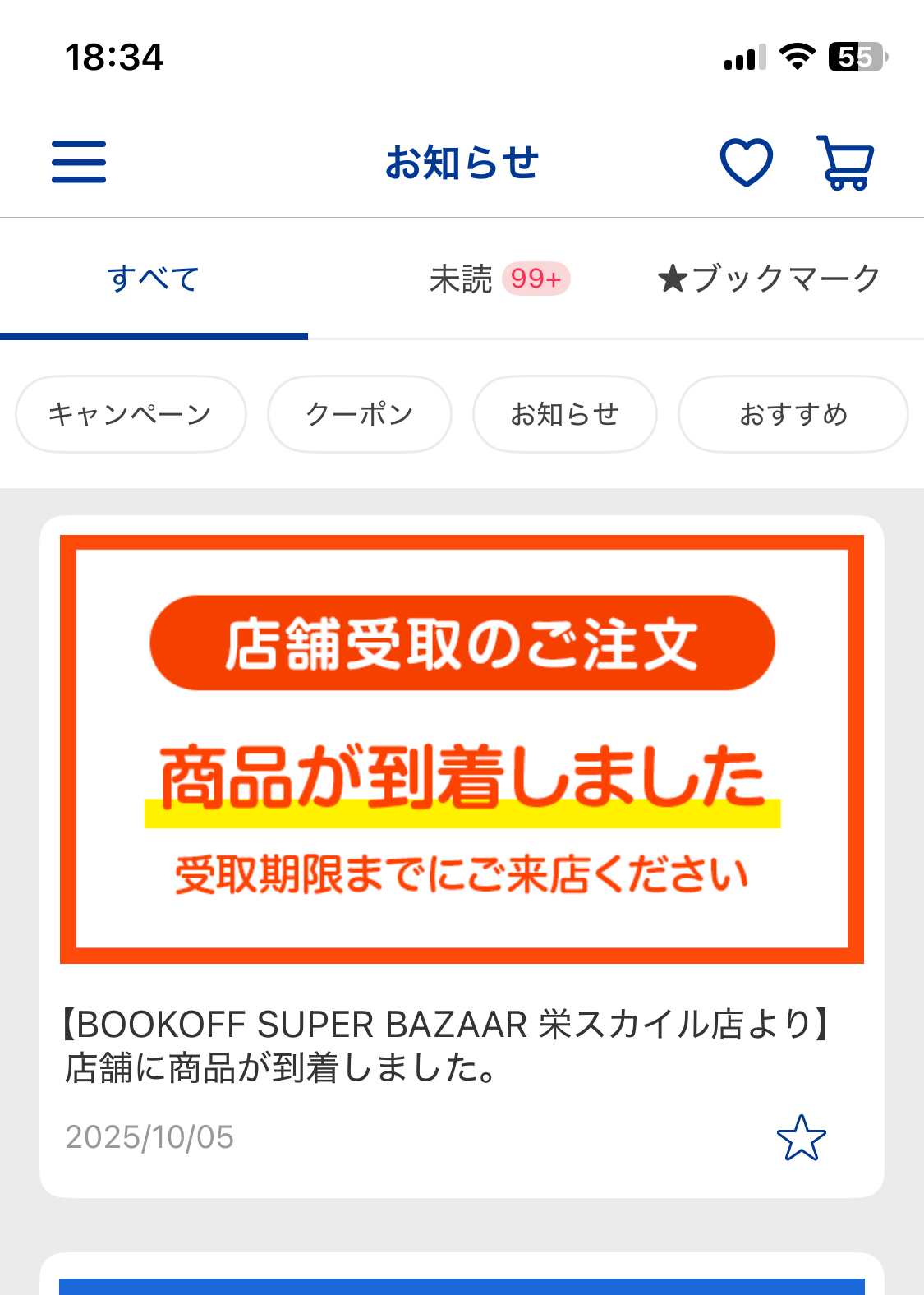Switch to the すべて tab

click(x=154, y=279)
